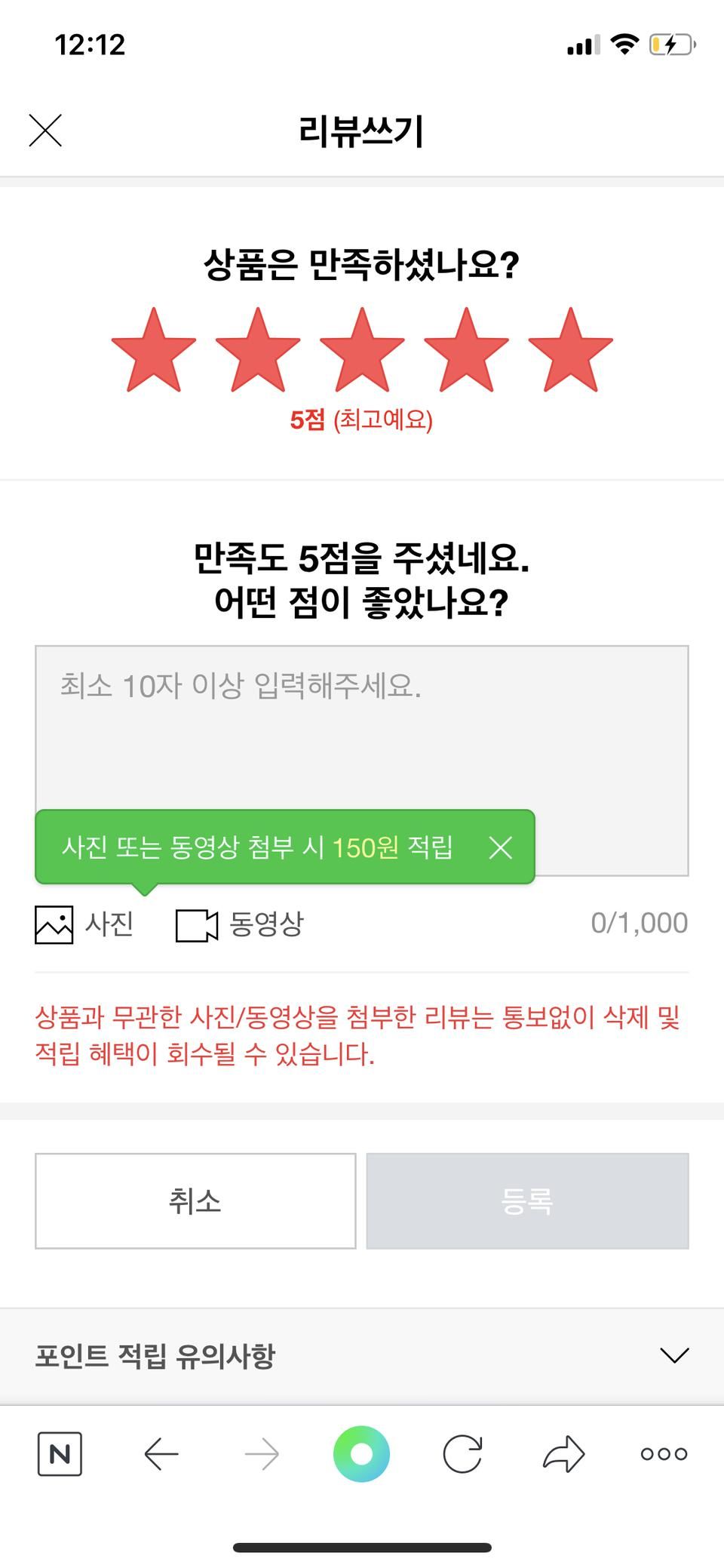
Task: Open the browser more options menu
Action: (x=664, y=1453)
